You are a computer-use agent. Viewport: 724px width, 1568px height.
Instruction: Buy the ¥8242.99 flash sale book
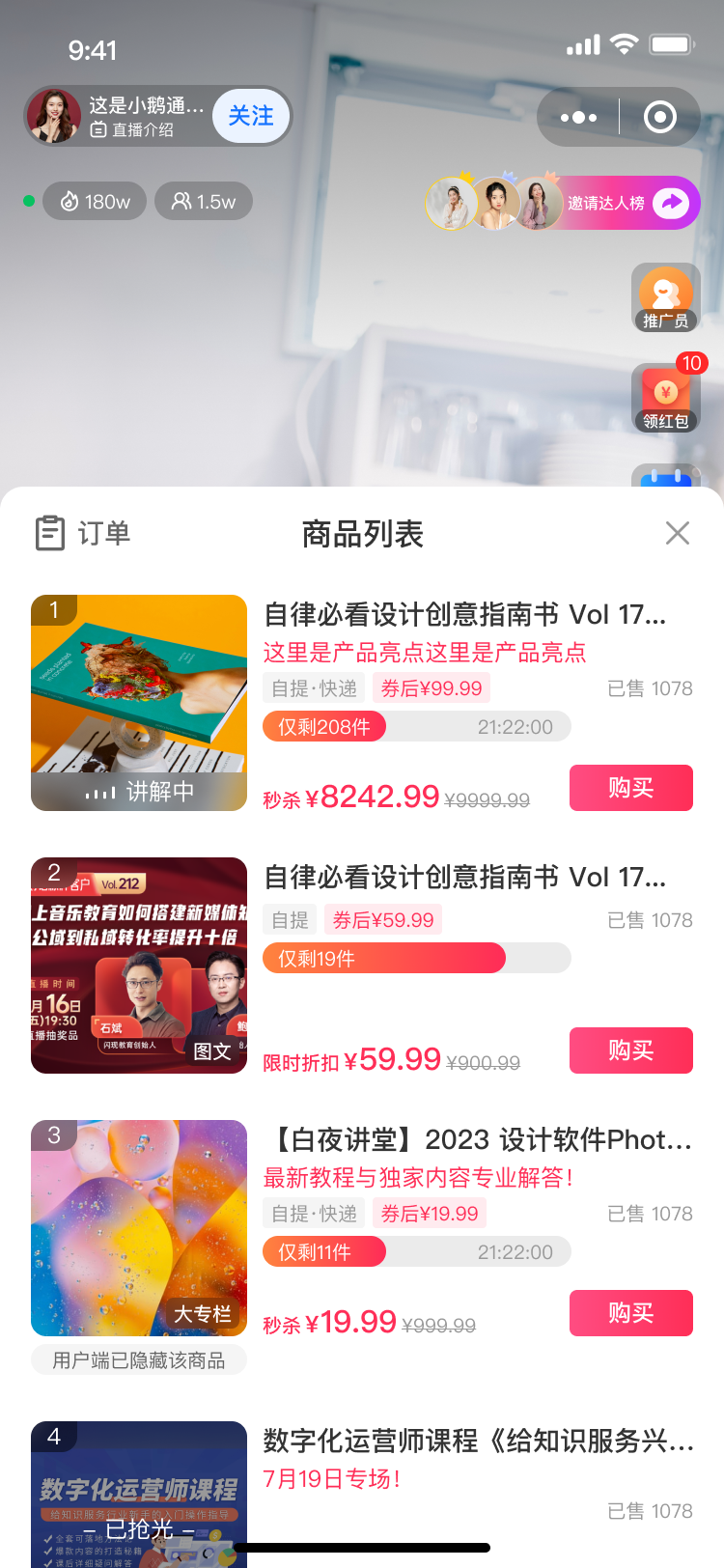(630, 788)
